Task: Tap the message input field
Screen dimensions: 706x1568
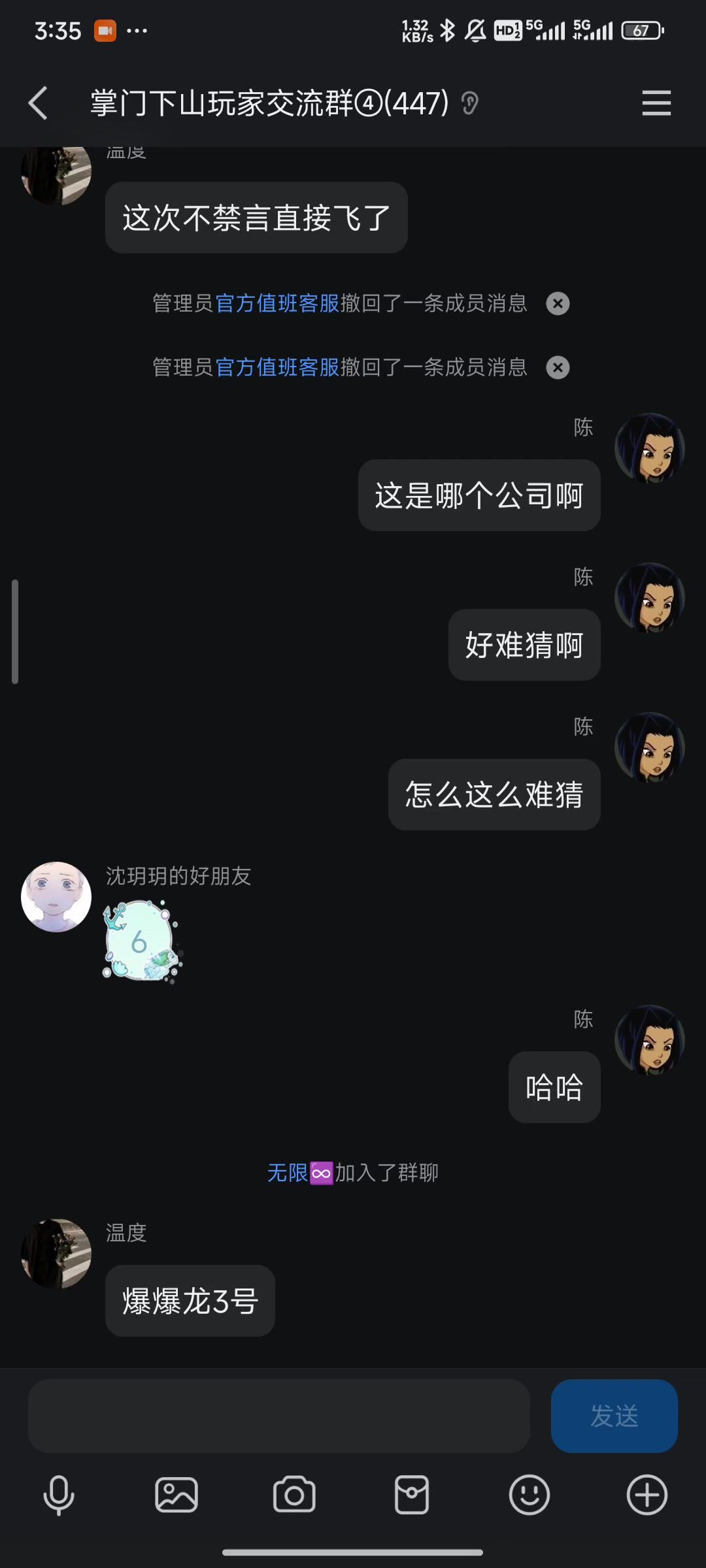Action: pos(278,1416)
